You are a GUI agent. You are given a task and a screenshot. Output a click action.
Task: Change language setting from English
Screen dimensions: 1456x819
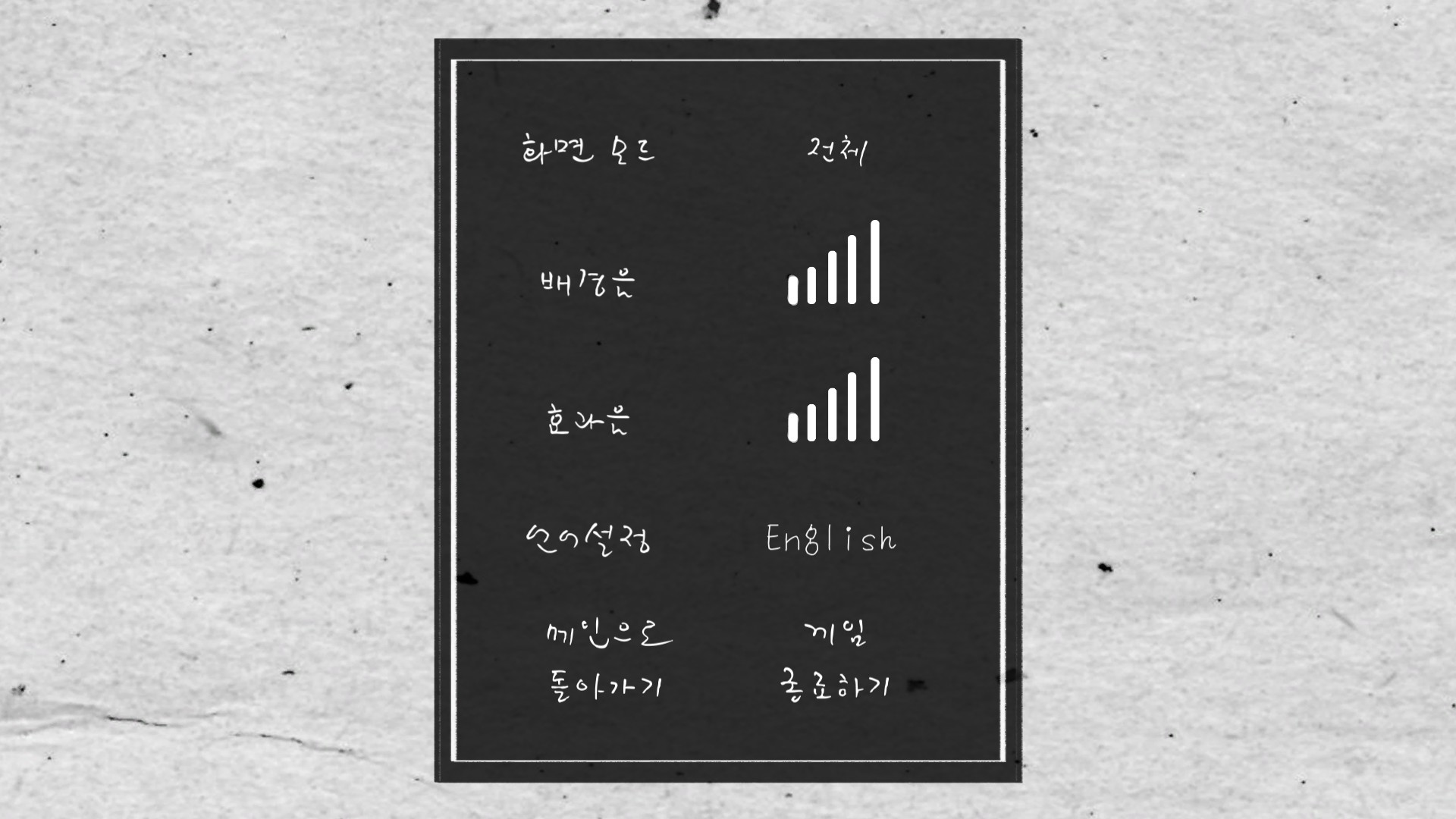[x=830, y=539]
